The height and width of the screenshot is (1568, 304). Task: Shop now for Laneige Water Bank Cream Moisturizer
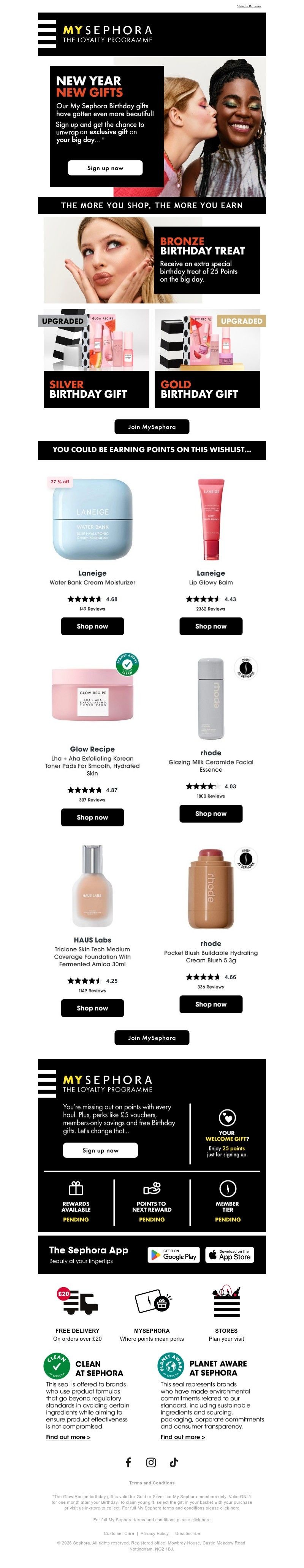92,626
